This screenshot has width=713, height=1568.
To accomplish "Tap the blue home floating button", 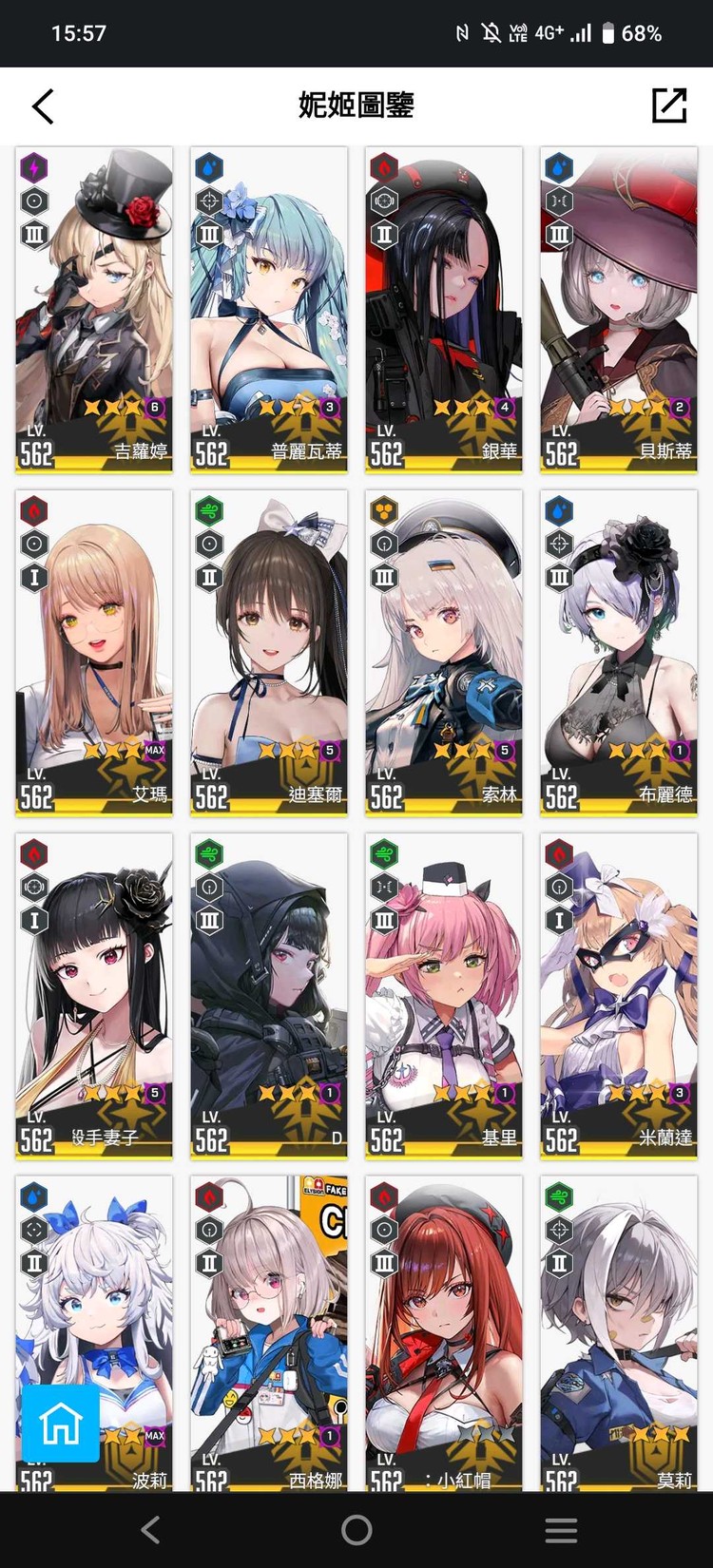I will click(61, 1423).
